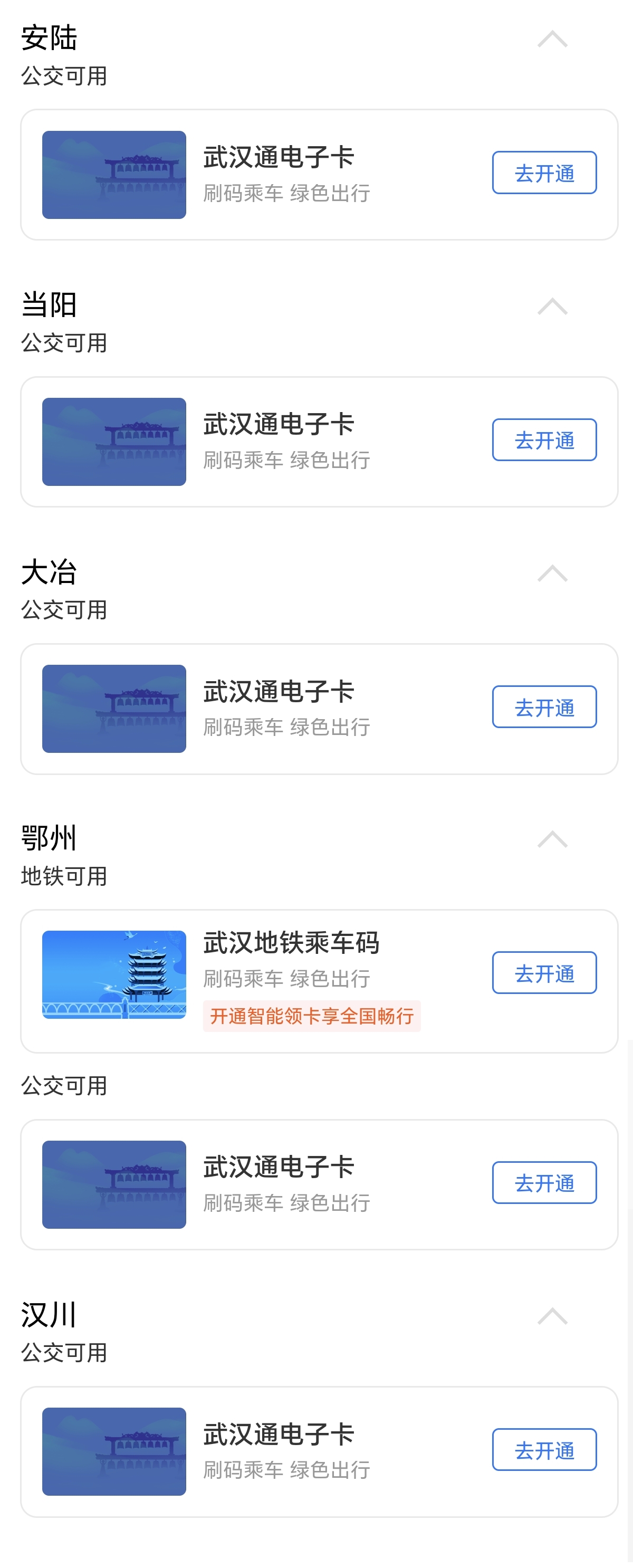This screenshot has height=1568, width=633.
Task: Activate 鄂州 bus 武汉通电子卡
Action: point(543,1183)
